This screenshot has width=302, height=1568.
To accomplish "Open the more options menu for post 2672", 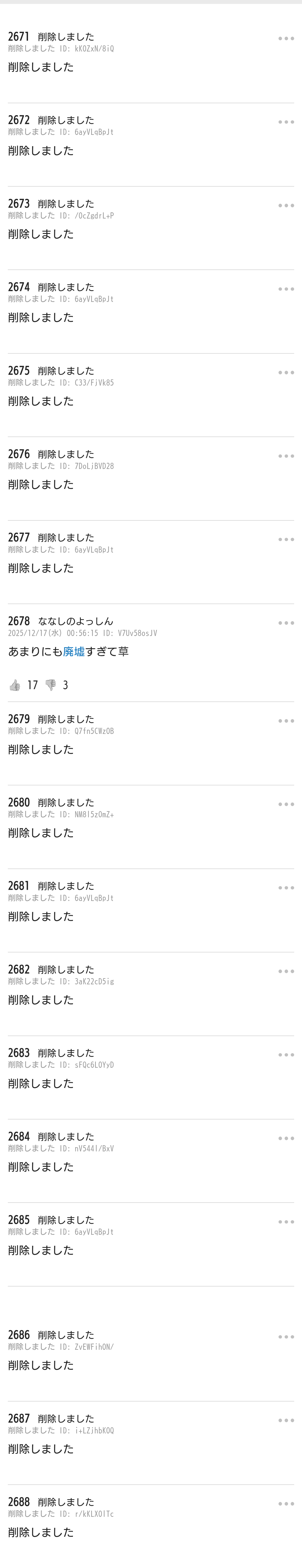I will 286,122.
